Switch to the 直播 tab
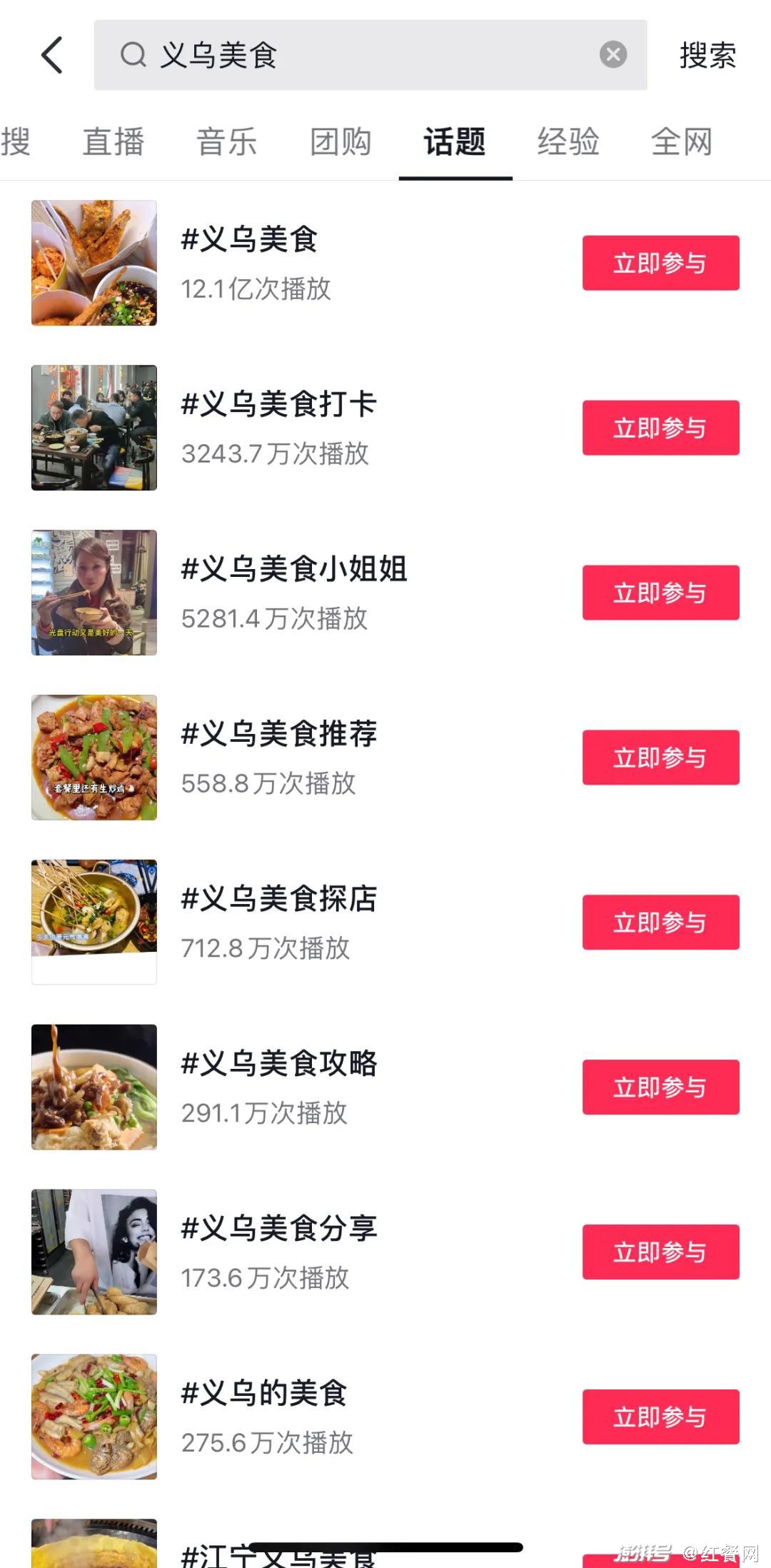Image resolution: width=771 pixels, height=1568 pixels. click(114, 141)
